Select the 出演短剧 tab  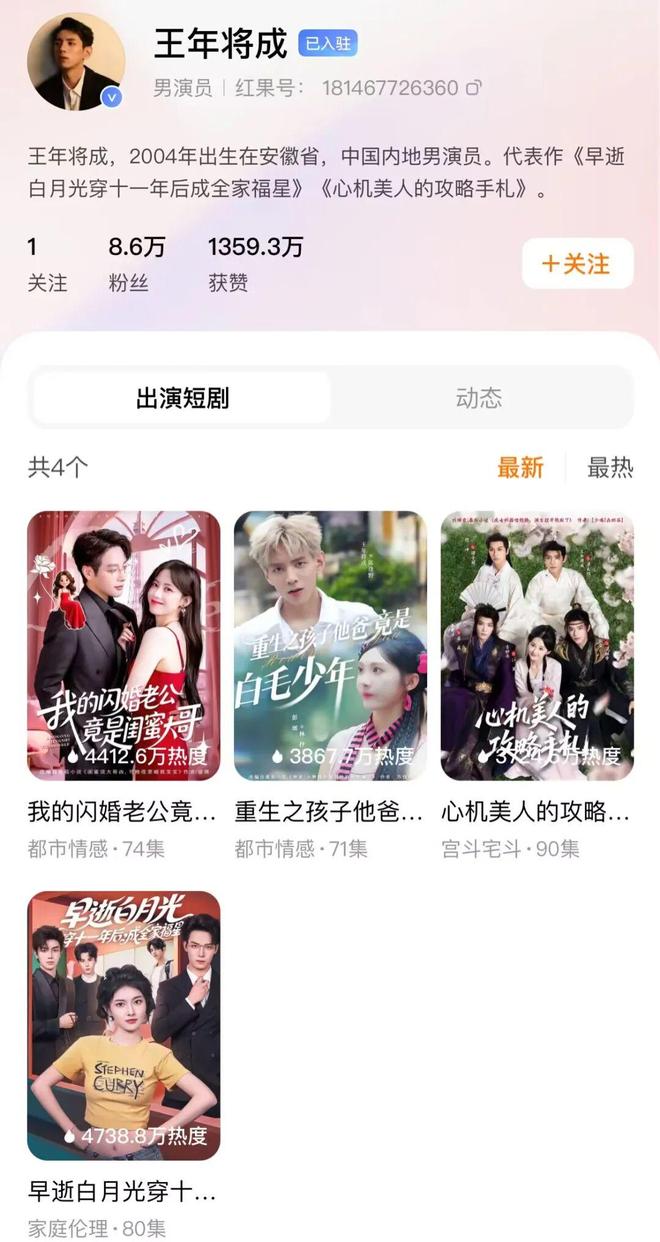182,398
